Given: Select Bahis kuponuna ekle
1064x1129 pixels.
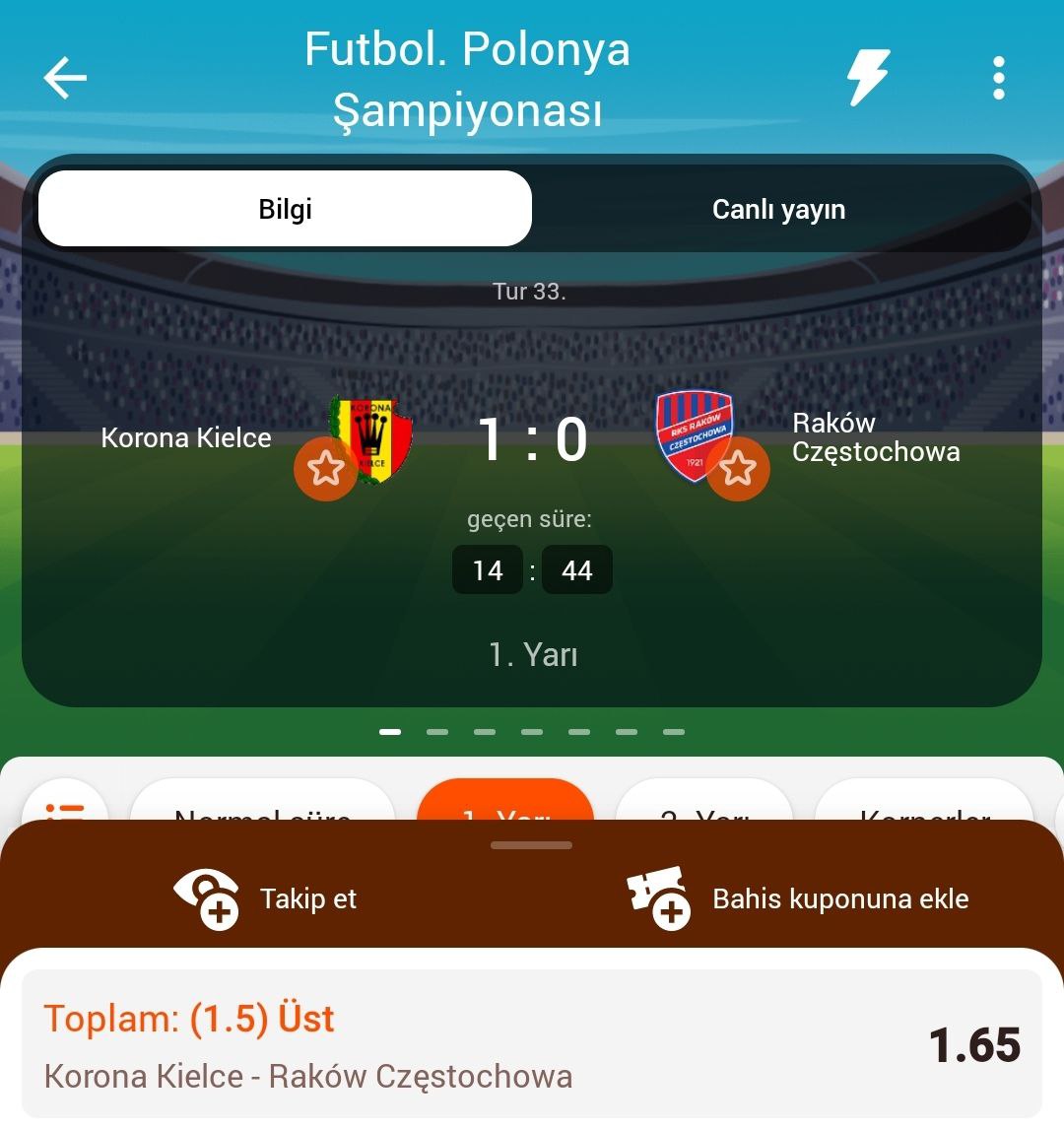Looking at the screenshot, I should click(798, 898).
